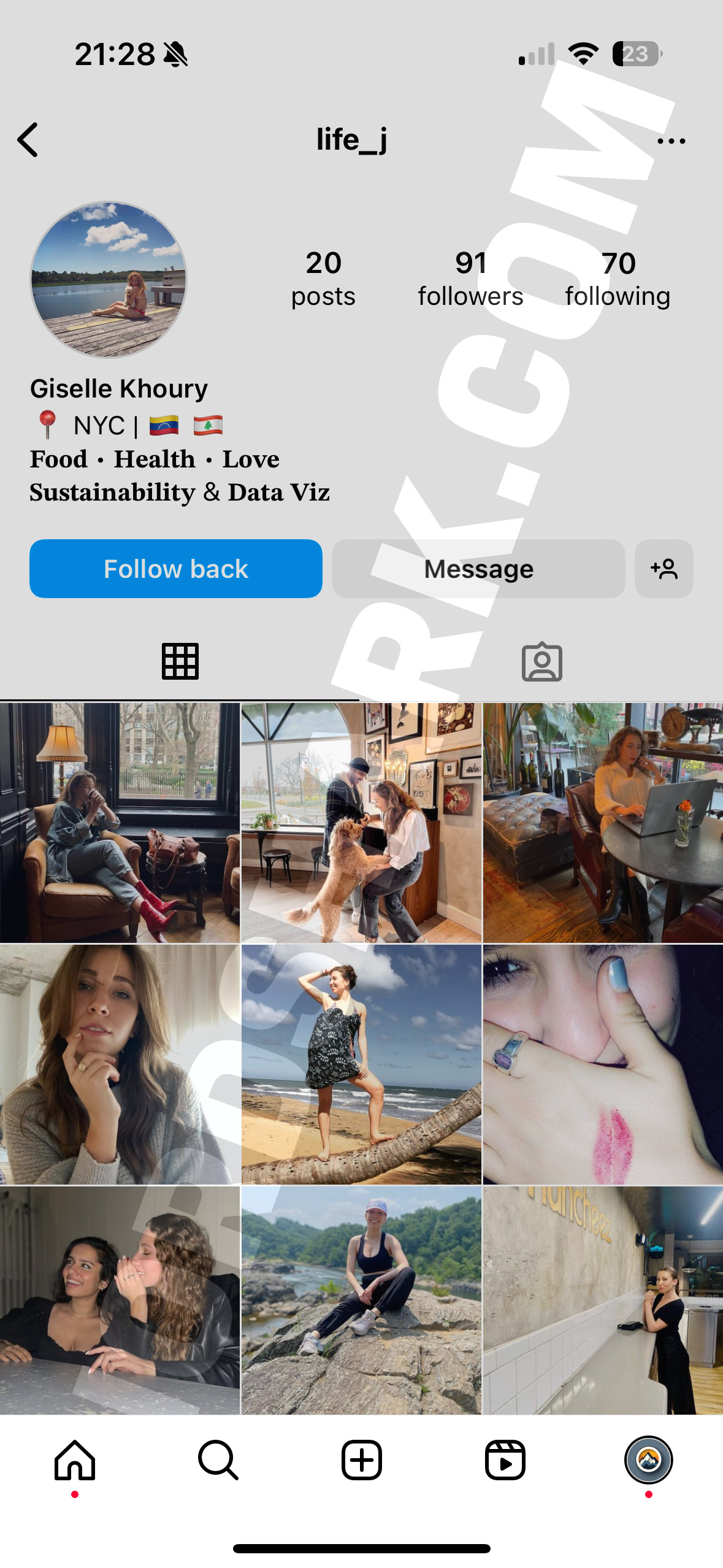This screenshot has width=723, height=1568.
Task: View the 70 following list
Action: 618,279
